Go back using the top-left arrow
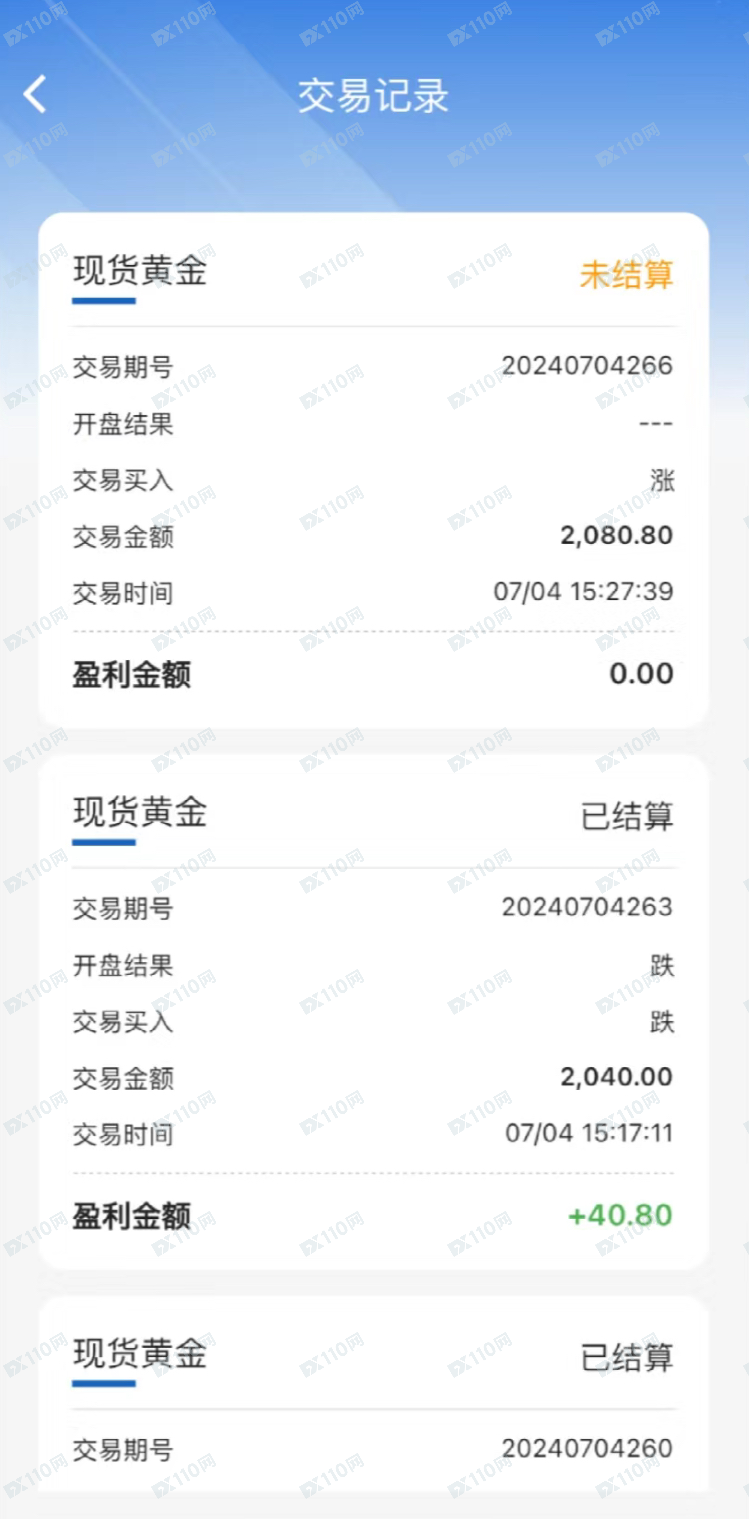Image resolution: width=749 pixels, height=1519 pixels. pyautogui.click(x=35, y=95)
